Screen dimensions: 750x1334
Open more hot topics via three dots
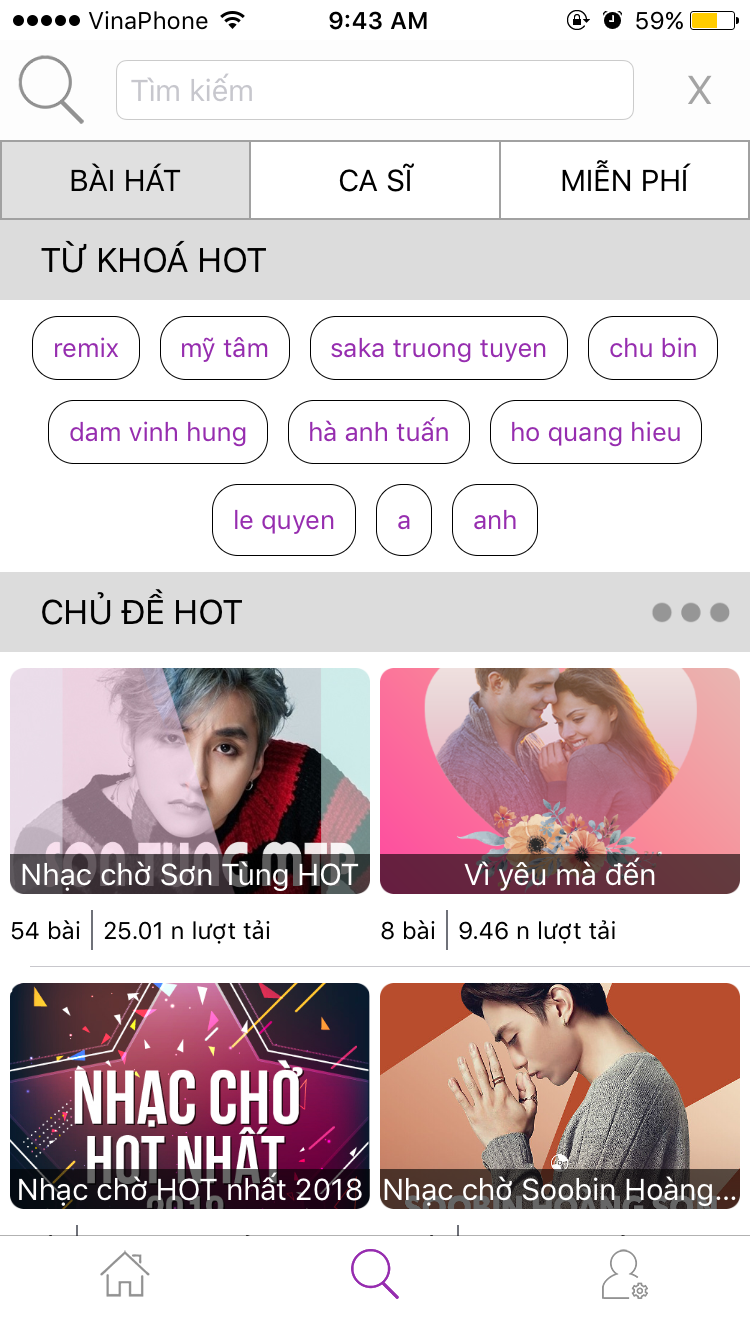(690, 612)
